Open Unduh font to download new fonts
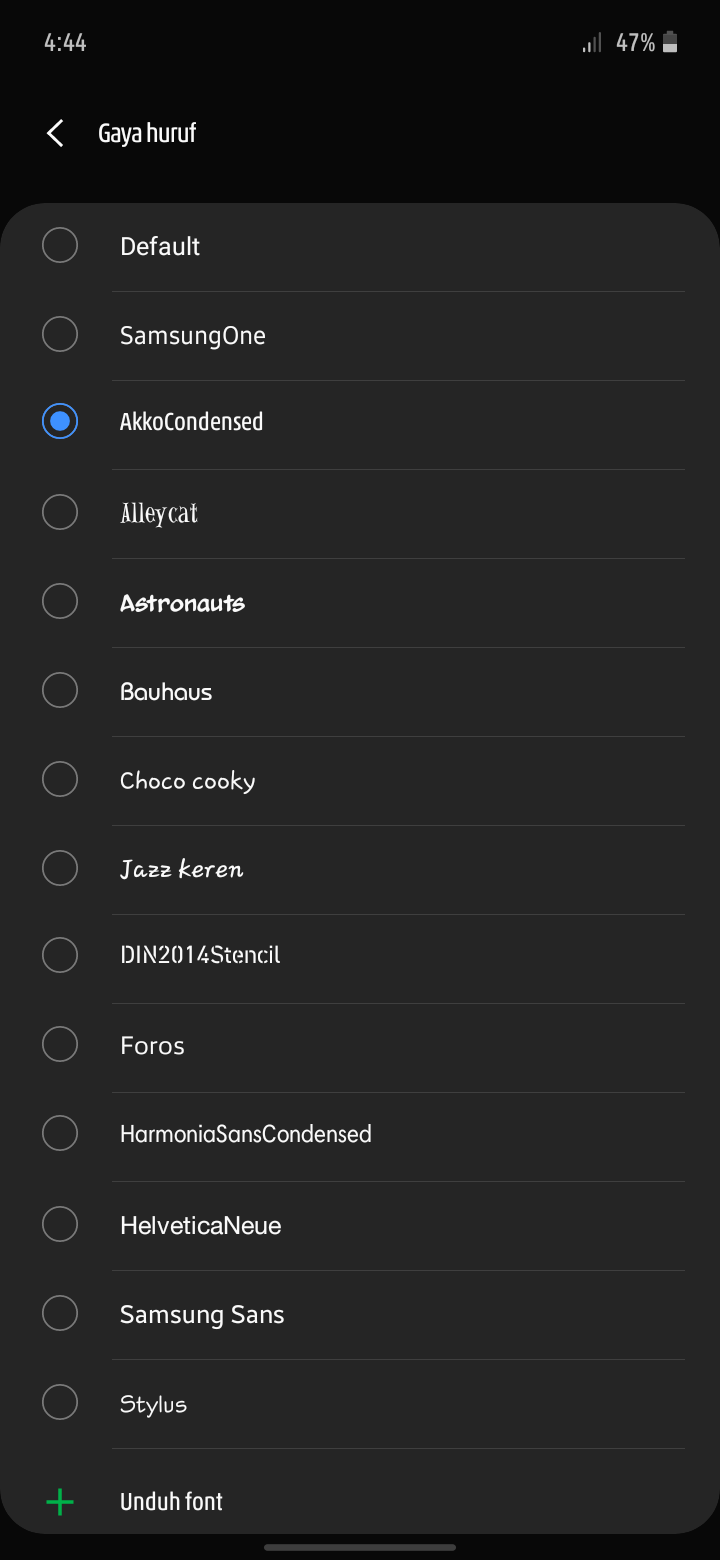This screenshot has height=1560, width=720. point(171,1501)
